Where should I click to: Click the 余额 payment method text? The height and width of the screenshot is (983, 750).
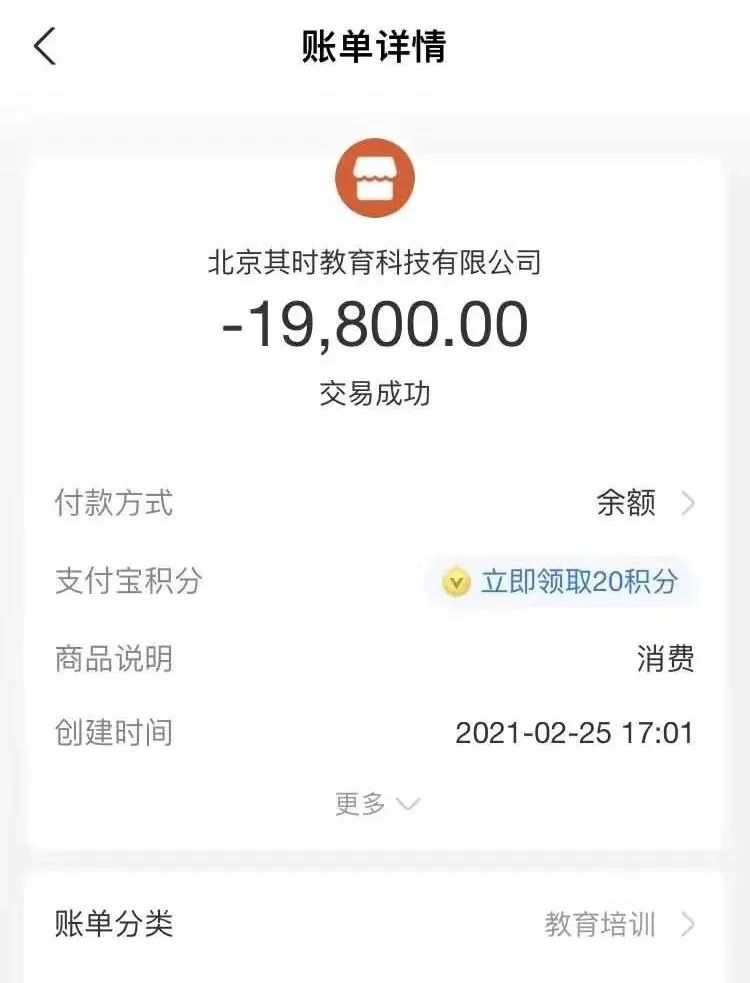click(625, 504)
